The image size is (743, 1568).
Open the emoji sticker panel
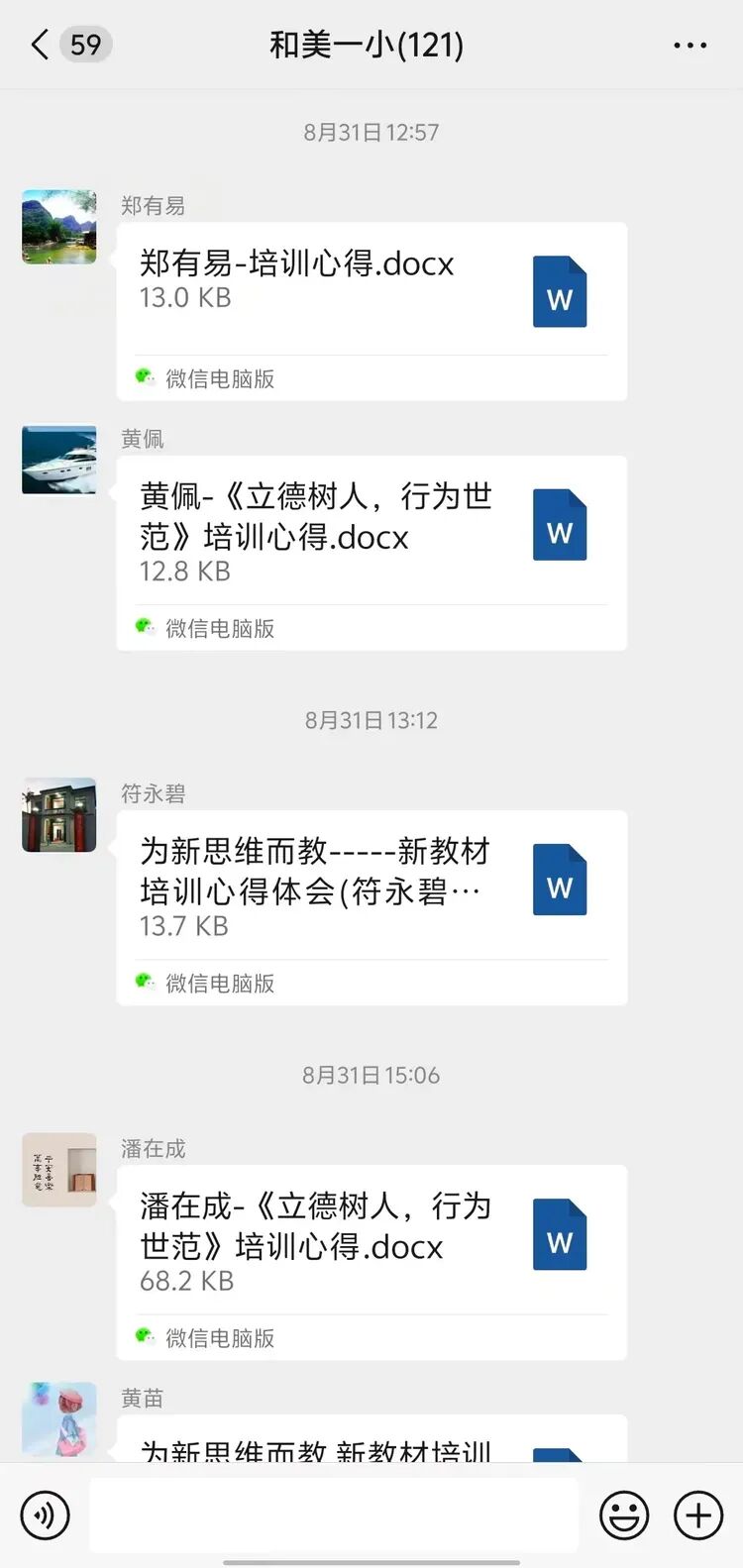pos(624,1516)
